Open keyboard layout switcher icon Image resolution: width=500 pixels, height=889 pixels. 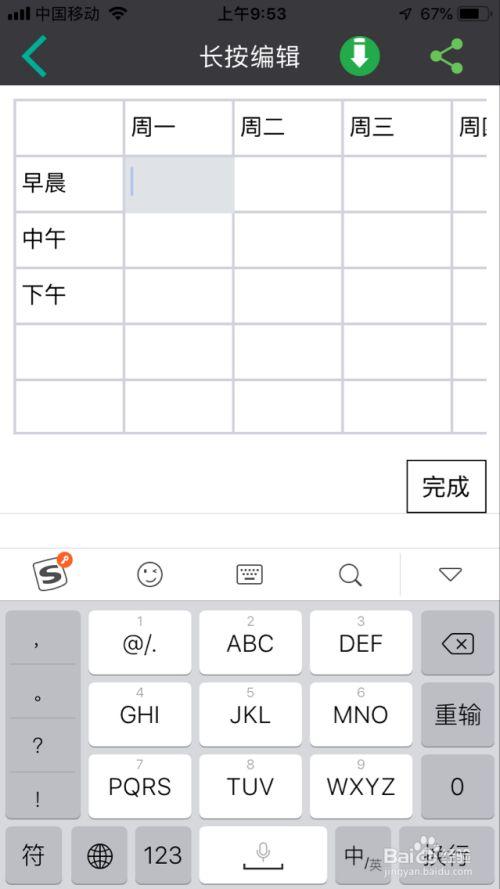249,574
